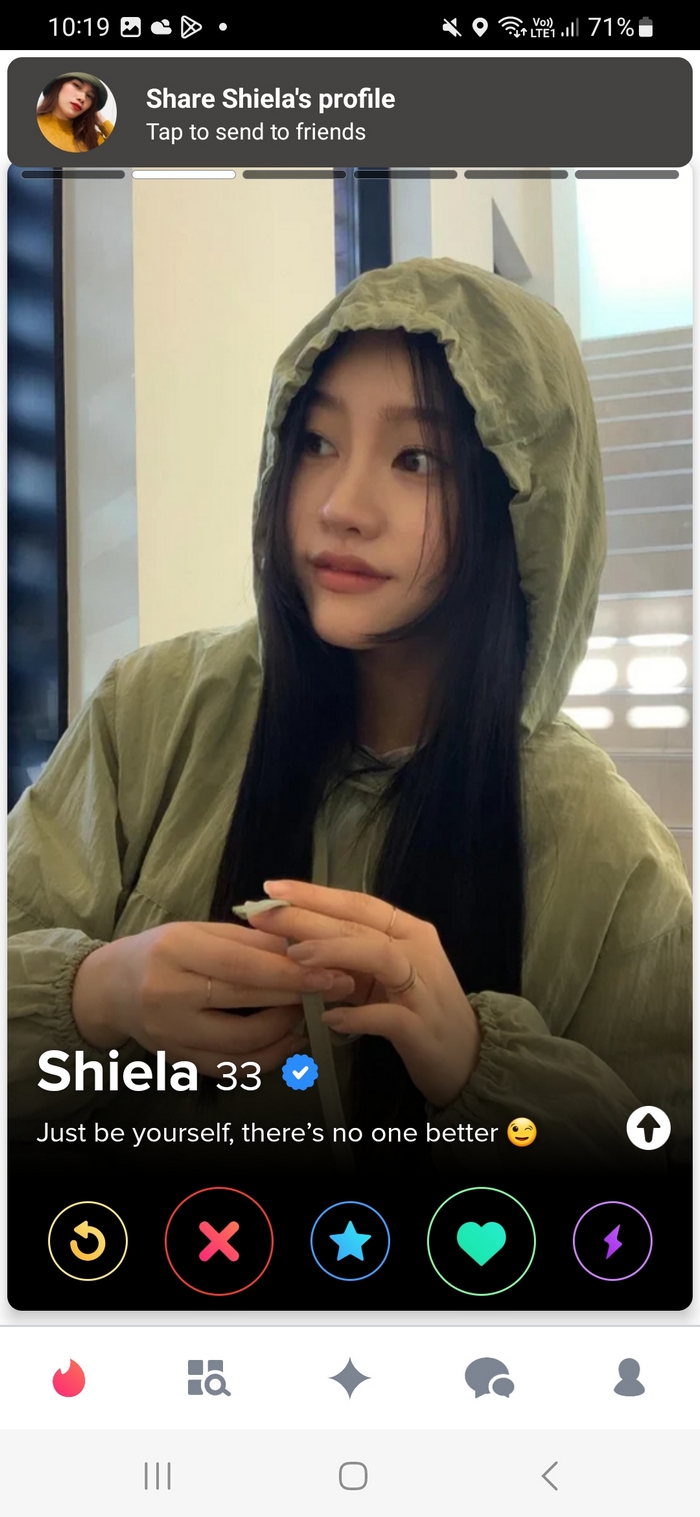Pass on Shiela with the red X
The image size is (700, 1517).
pyautogui.click(x=219, y=1241)
